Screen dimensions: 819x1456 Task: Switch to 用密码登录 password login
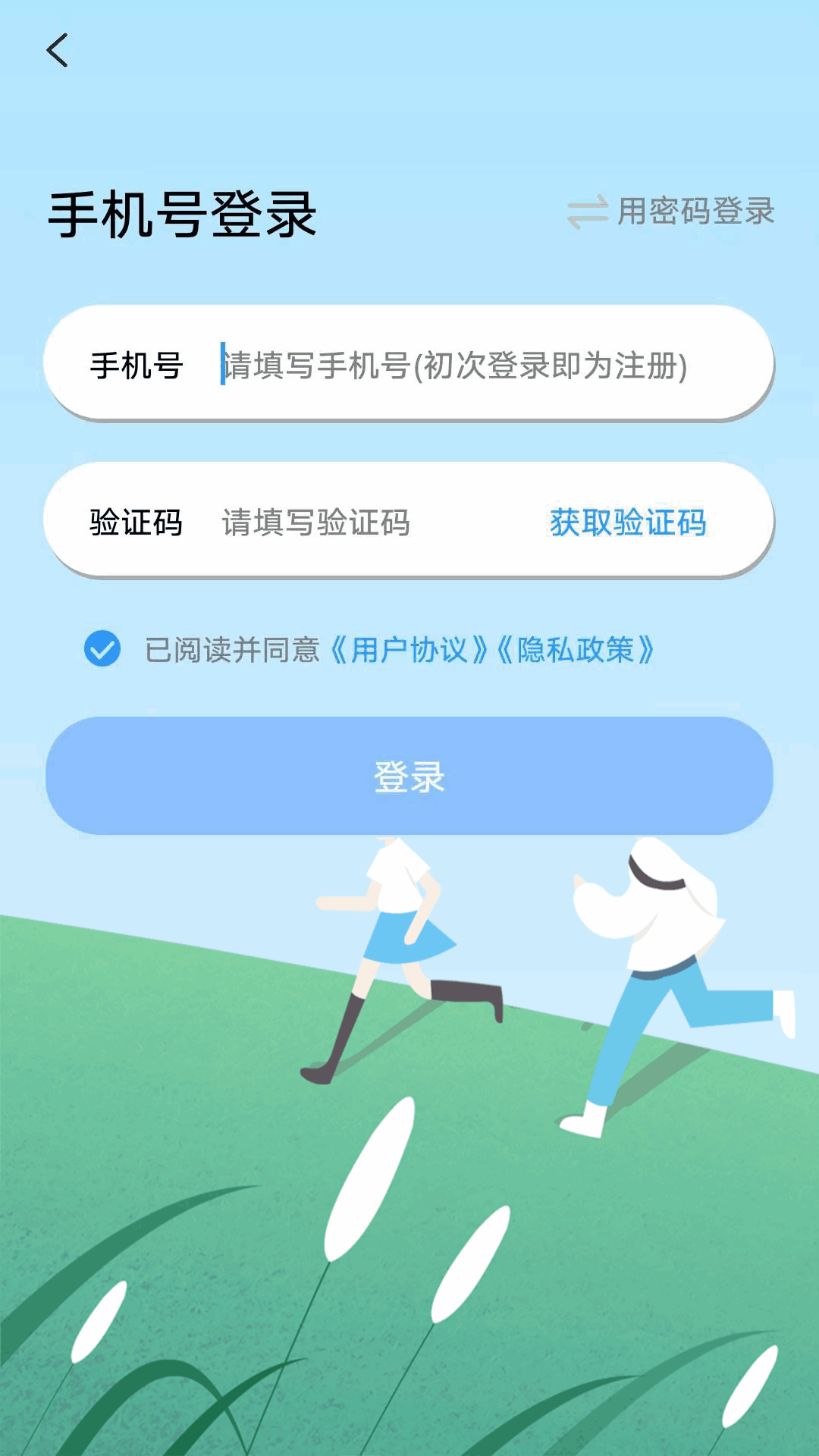pyautogui.click(x=672, y=212)
